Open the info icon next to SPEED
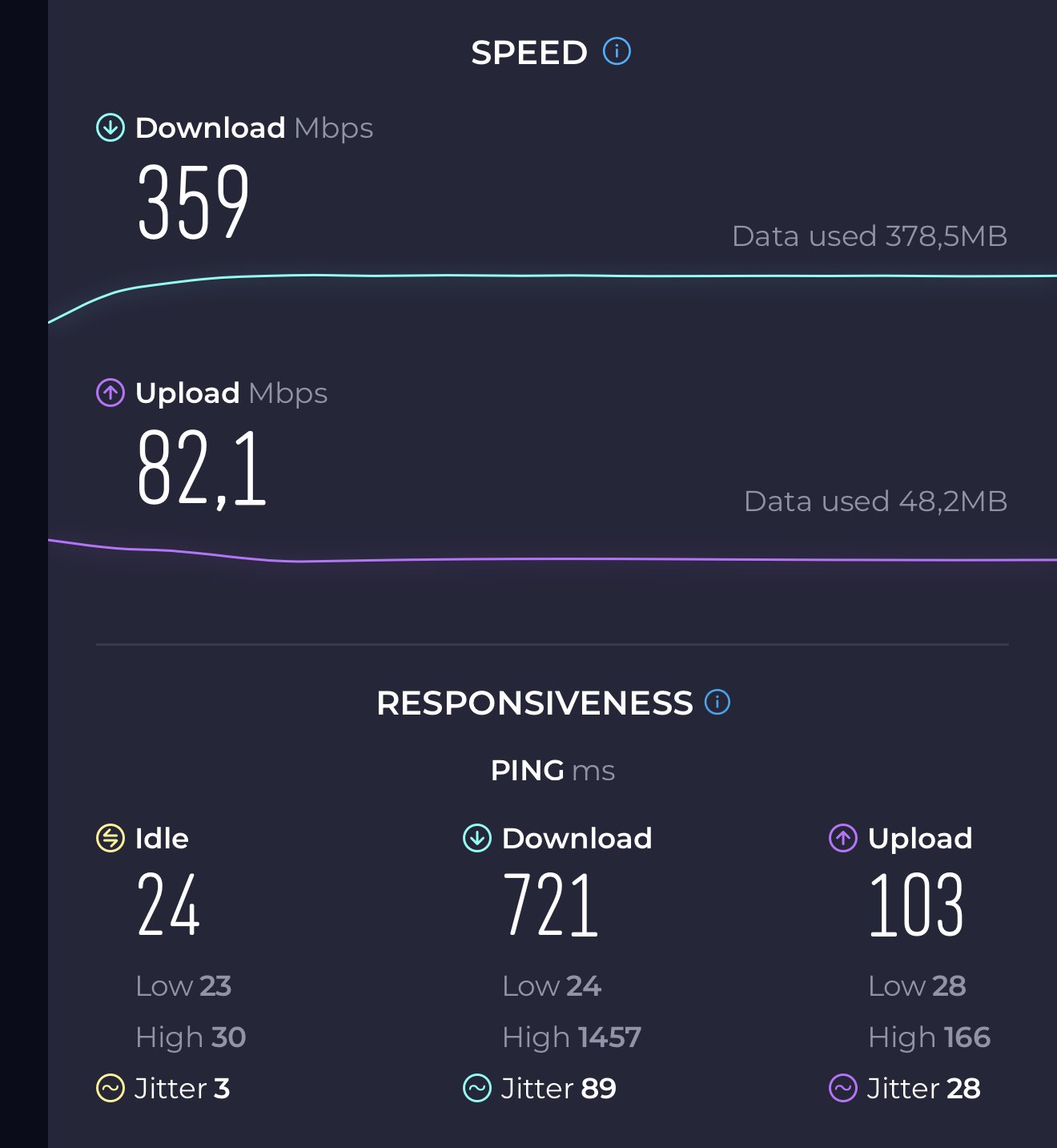This screenshot has height=1148, width=1057. pyautogui.click(x=617, y=51)
